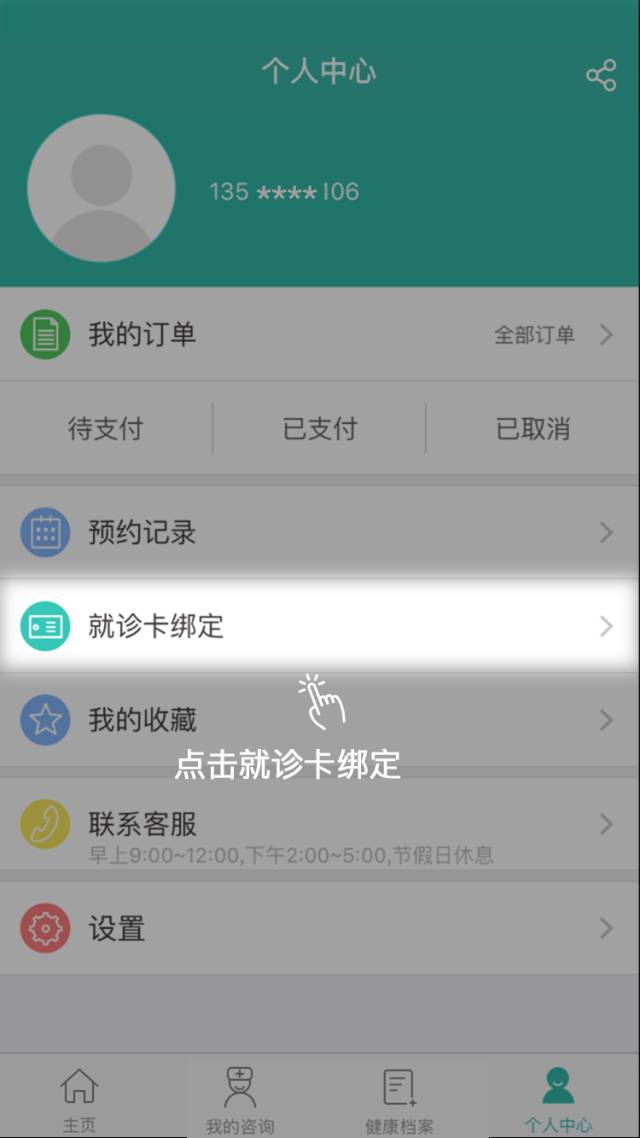Switch to the 健康档案 tab
This screenshot has height=1138, width=640.
click(x=399, y=1097)
